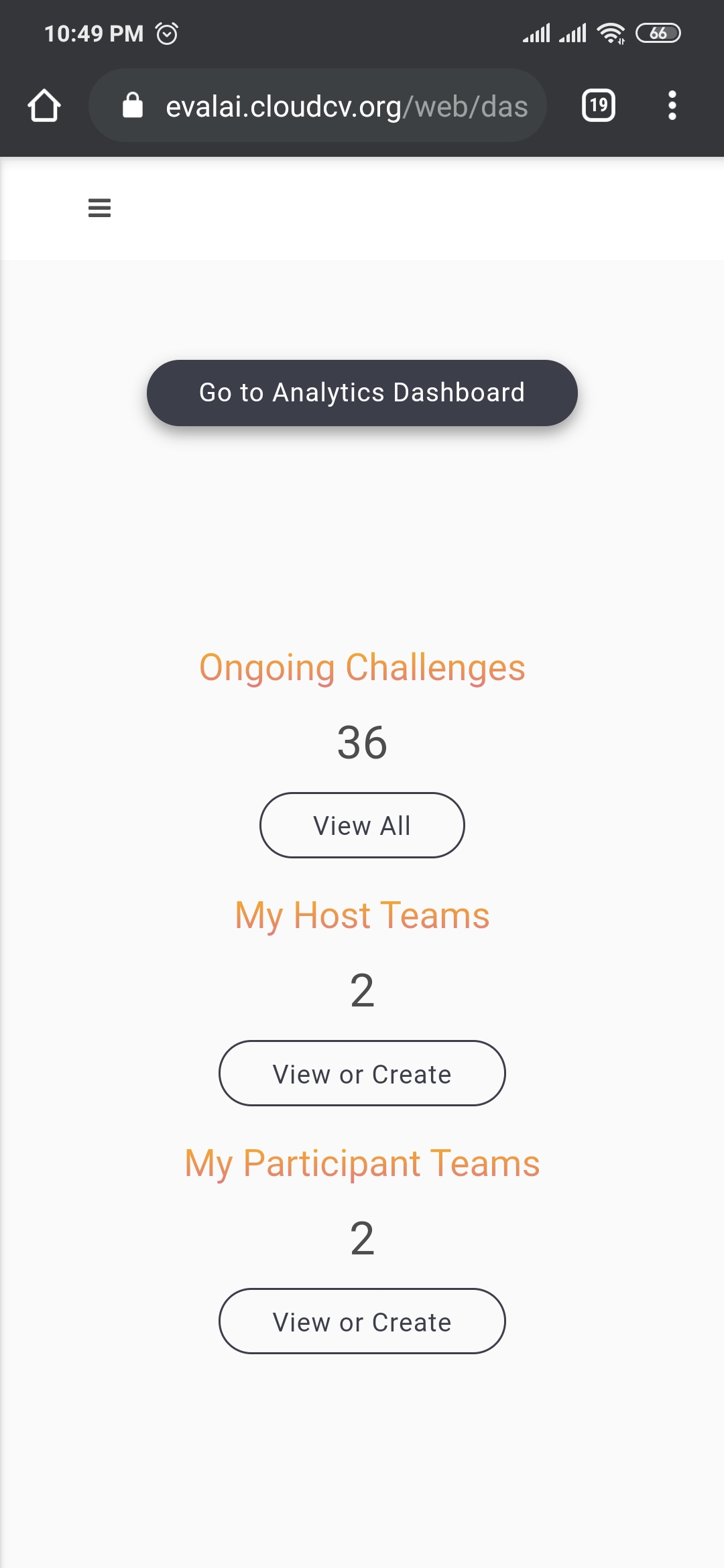Click the padlock icon to view site security
This screenshot has height=1568, width=724.
[x=131, y=105]
